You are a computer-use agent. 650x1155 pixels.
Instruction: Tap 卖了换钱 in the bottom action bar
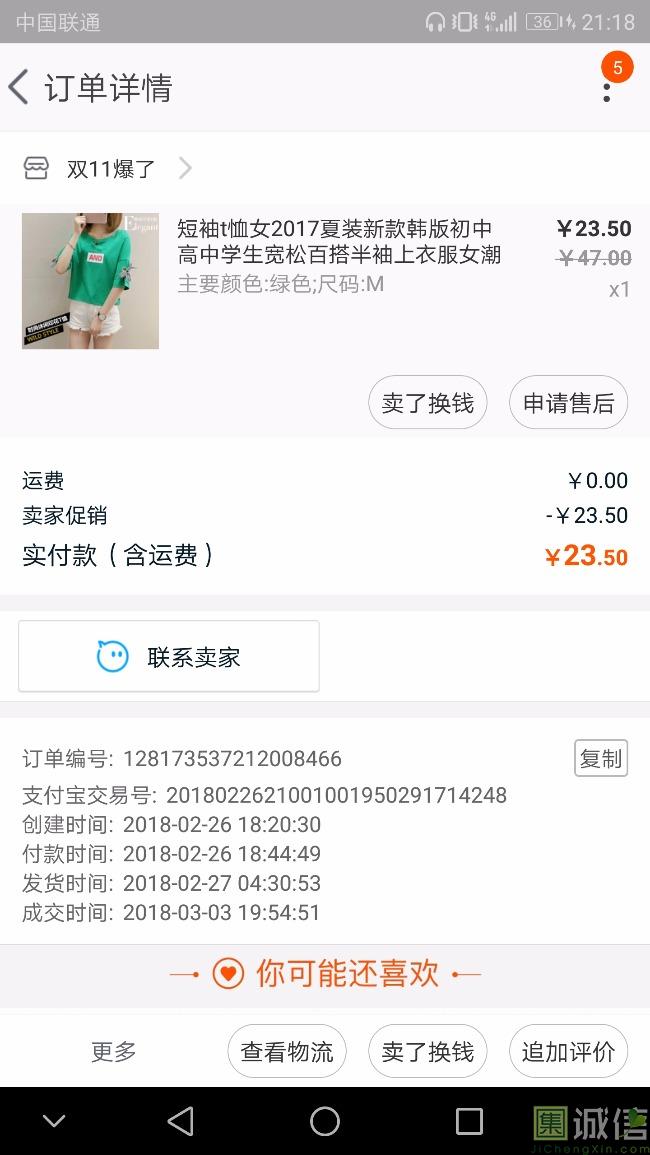pos(428,1052)
